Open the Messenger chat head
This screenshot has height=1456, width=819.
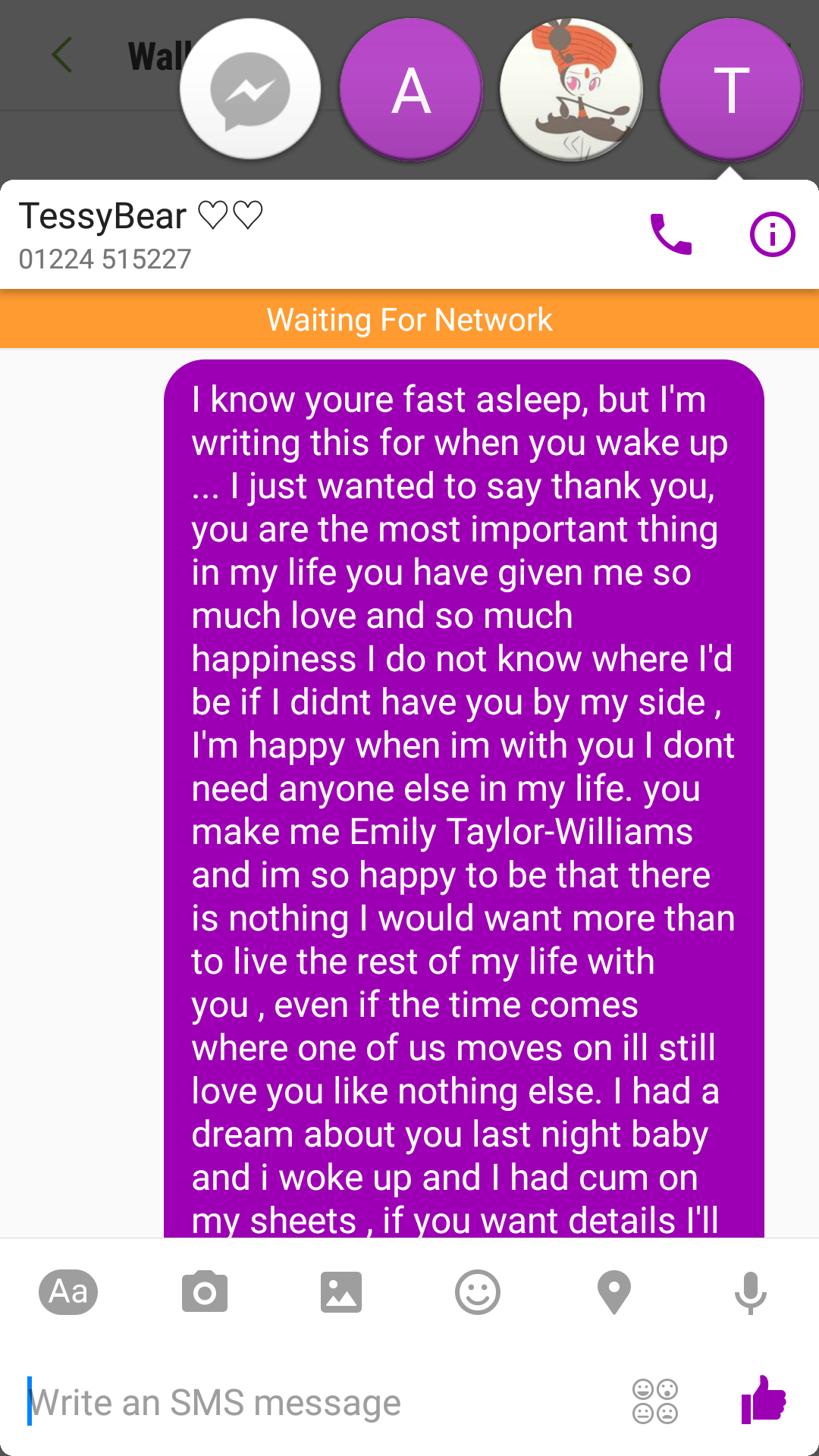tap(250, 89)
